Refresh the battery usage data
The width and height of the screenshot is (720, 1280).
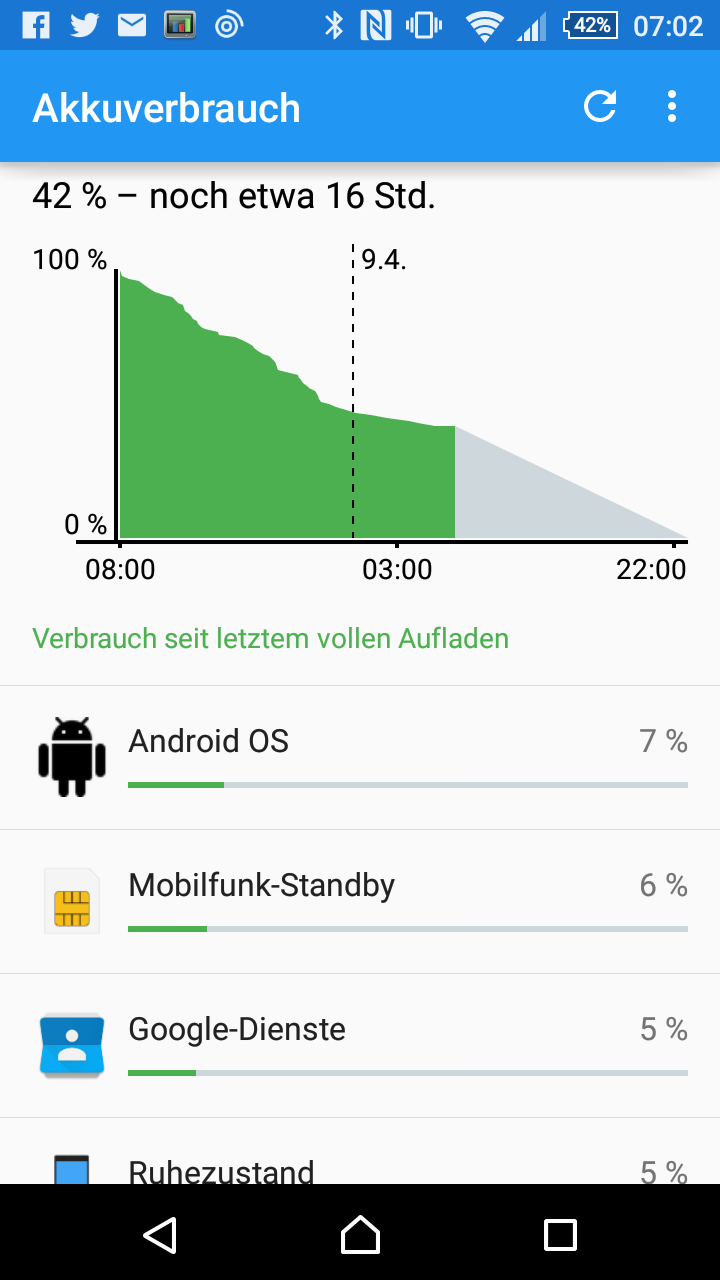tap(600, 106)
